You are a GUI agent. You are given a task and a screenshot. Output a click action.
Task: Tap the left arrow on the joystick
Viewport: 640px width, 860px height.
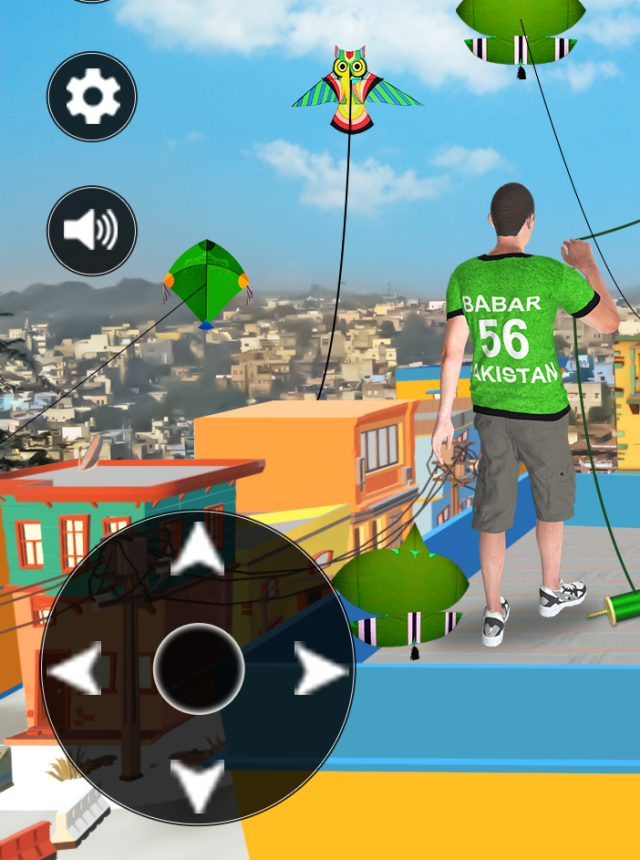(x=78, y=669)
